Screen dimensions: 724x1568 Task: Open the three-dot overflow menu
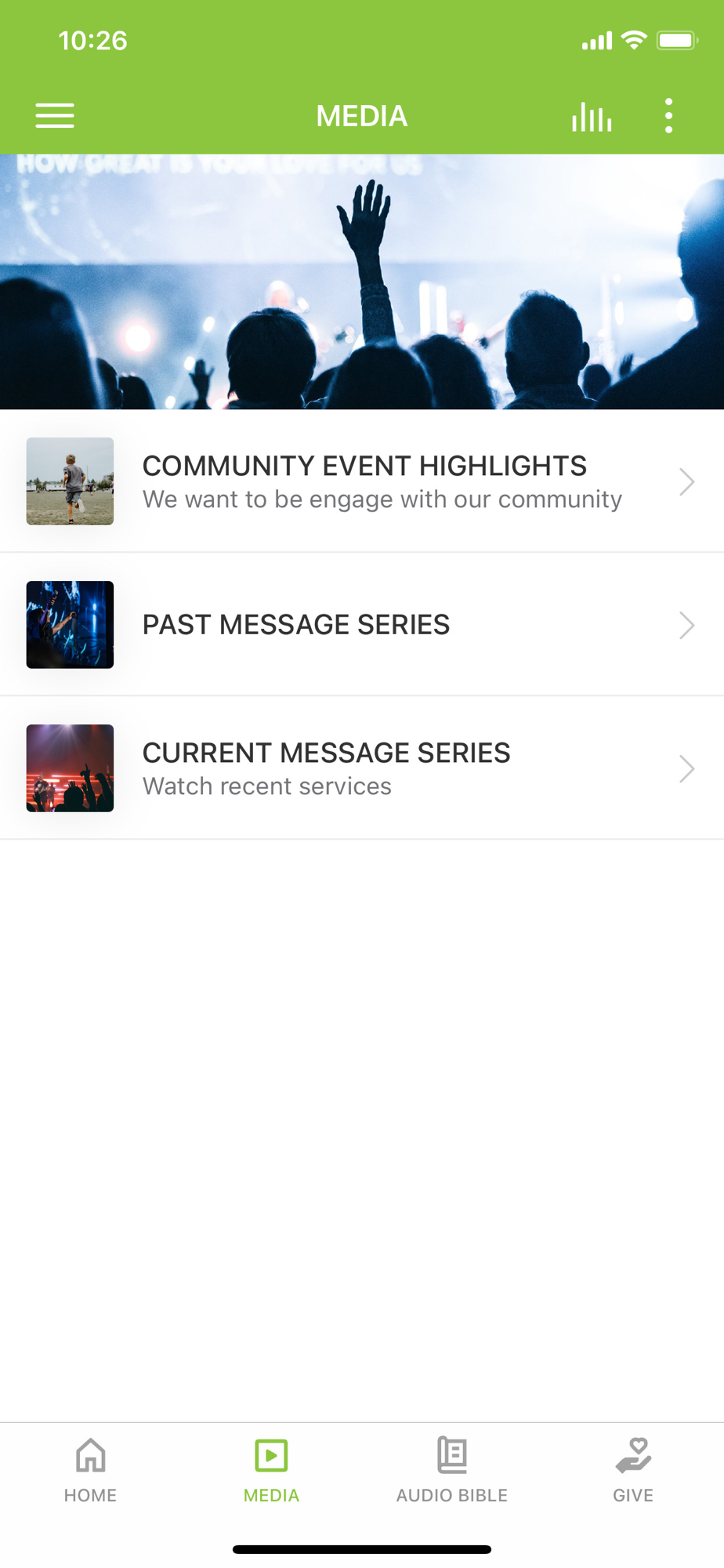(668, 116)
